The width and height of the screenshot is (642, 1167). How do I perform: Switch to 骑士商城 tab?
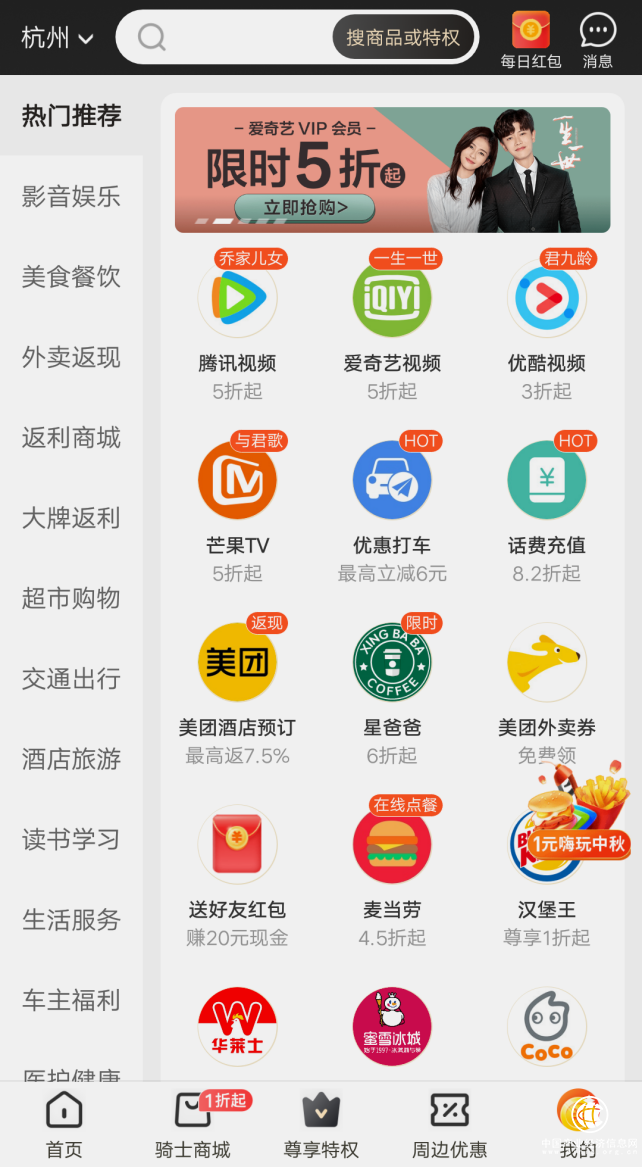pos(192,1123)
